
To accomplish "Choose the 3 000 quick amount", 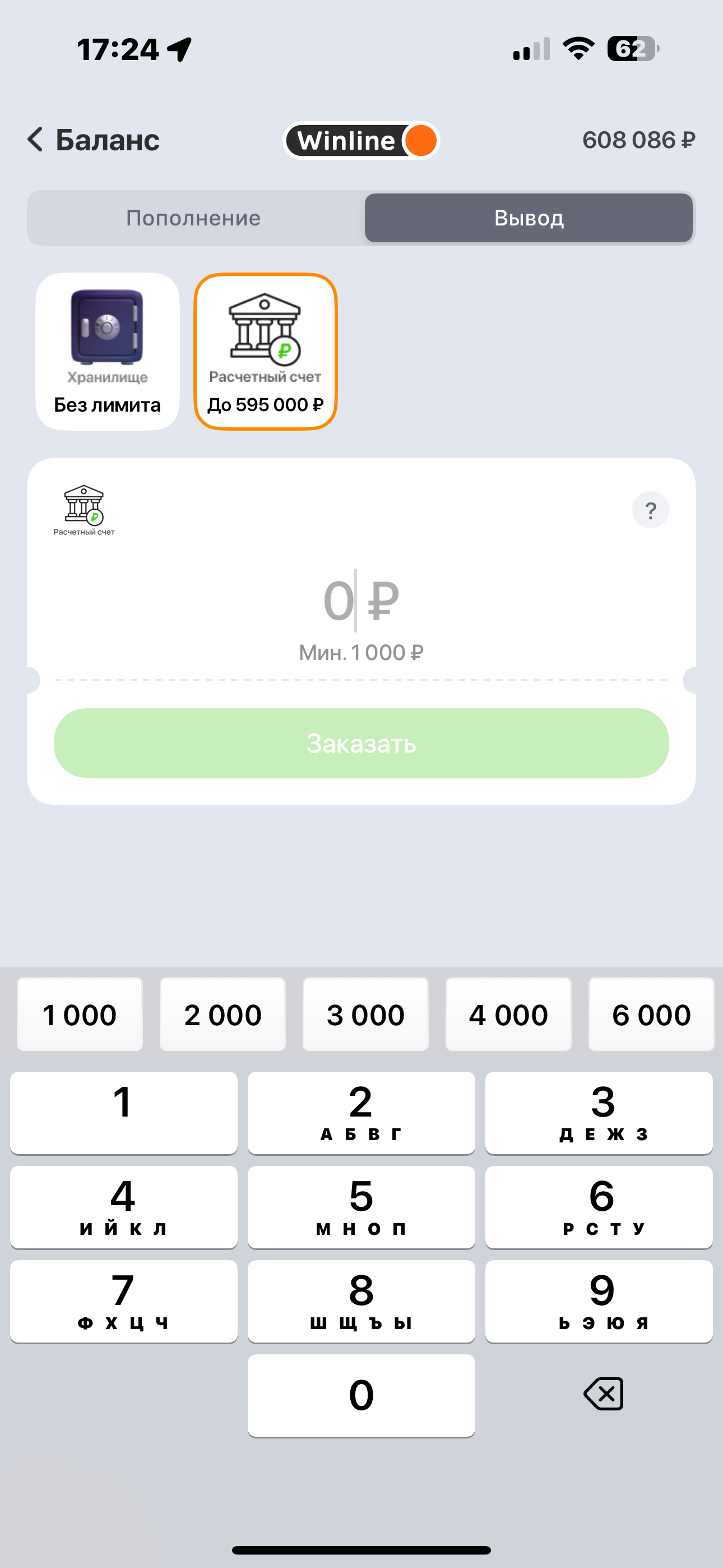I will pos(365,1014).
